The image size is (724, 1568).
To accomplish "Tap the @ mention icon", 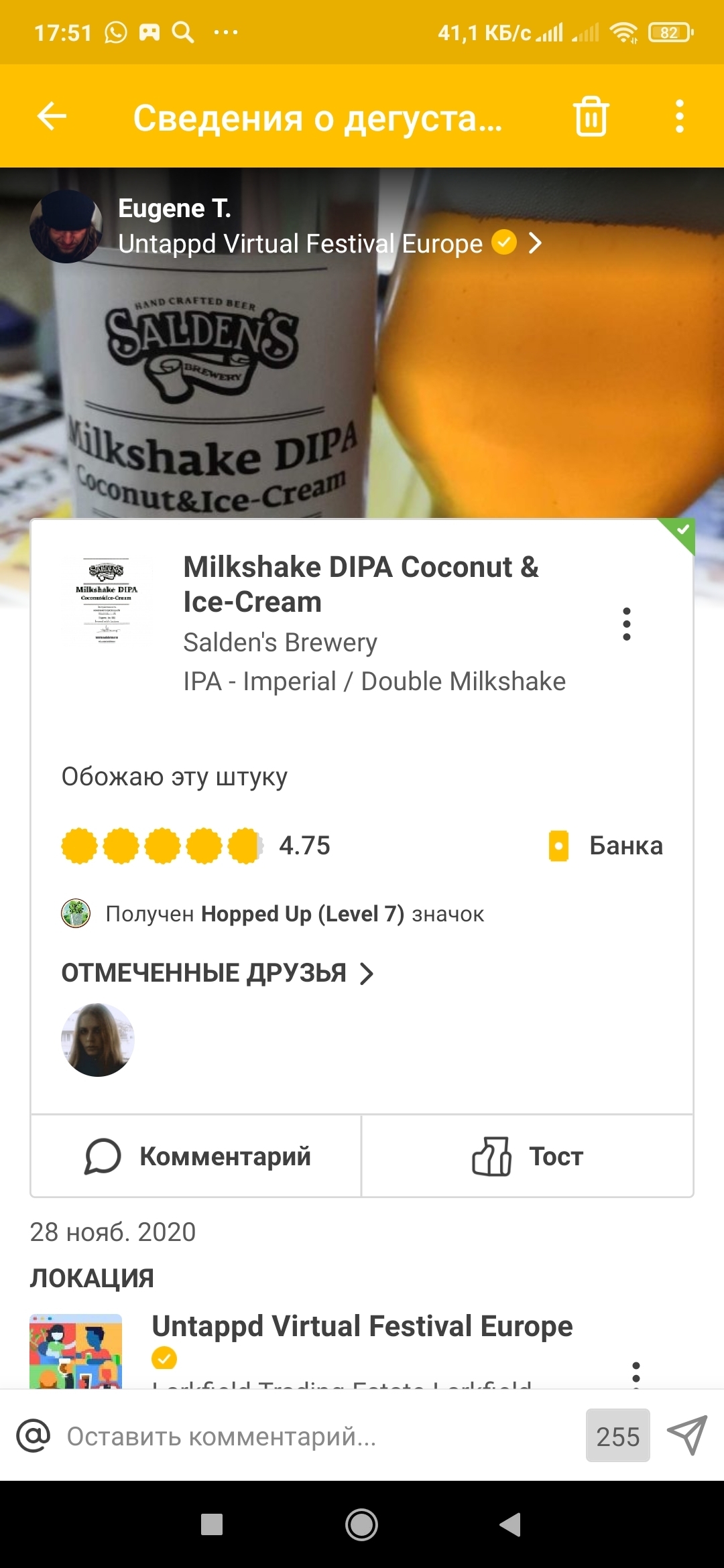I will click(x=34, y=1435).
